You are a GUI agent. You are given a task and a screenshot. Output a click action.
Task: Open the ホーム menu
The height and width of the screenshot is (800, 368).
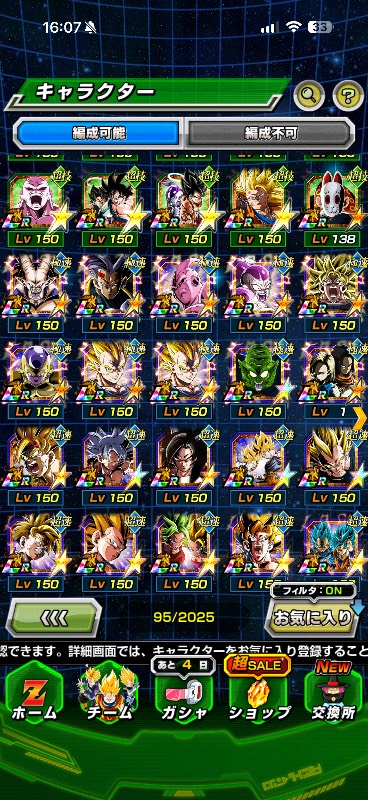[x=35, y=696]
